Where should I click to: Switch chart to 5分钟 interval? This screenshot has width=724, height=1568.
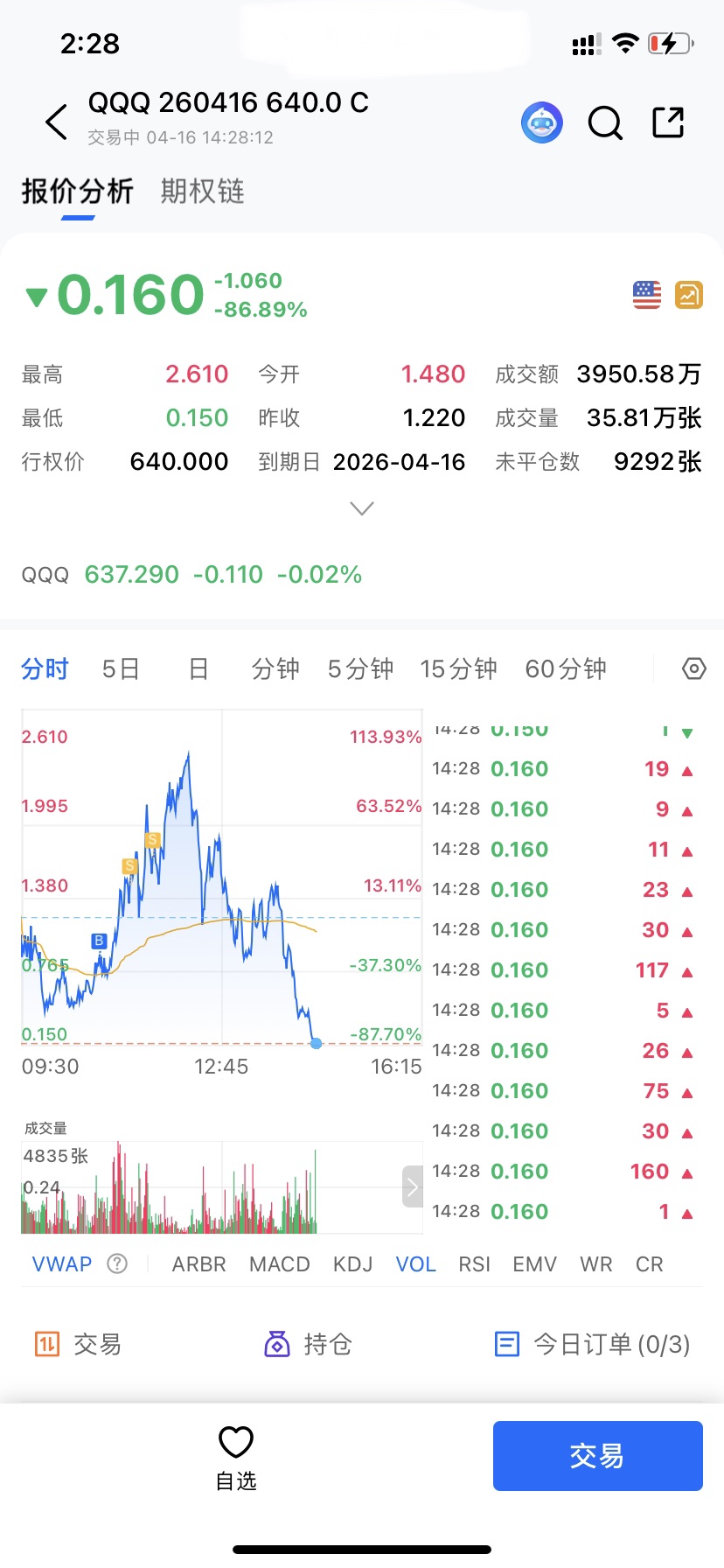[x=360, y=669]
